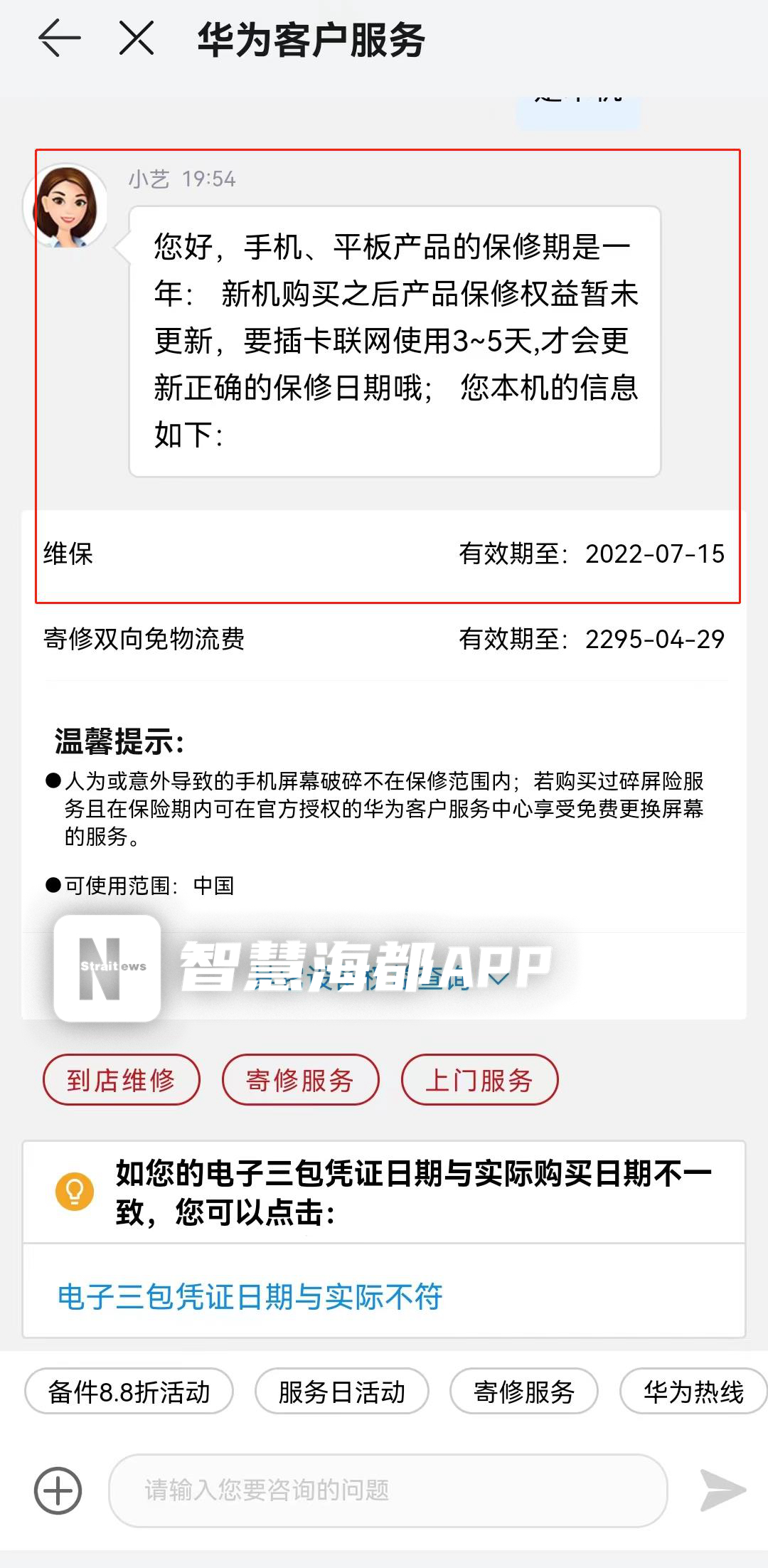The image size is (768, 1568).
Task: Click the 到店维修 repair button
Action: tap(122, 1079)
